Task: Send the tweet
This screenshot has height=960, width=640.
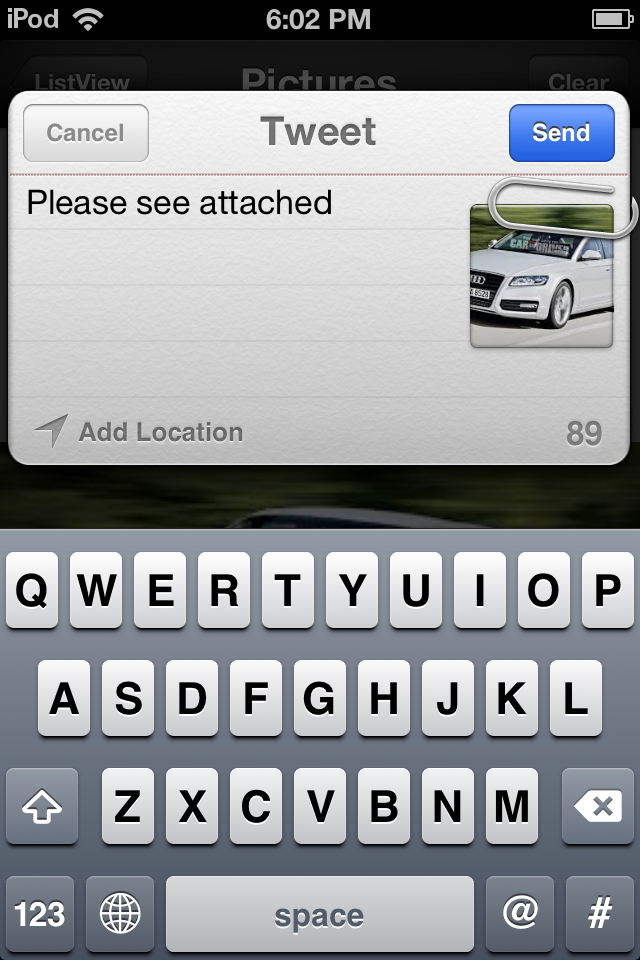Action: (561, 133)
